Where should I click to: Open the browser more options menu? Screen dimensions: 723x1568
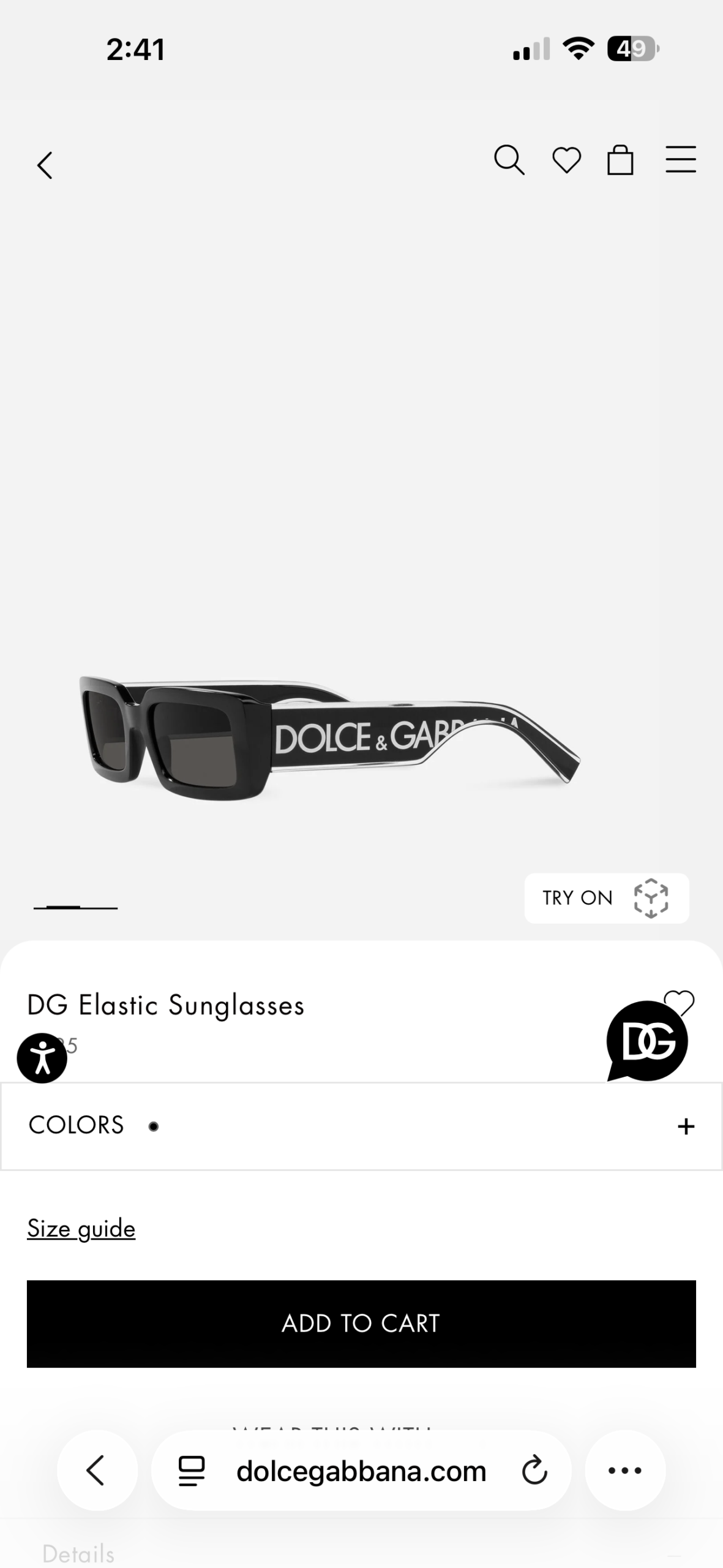(624, 1471)
